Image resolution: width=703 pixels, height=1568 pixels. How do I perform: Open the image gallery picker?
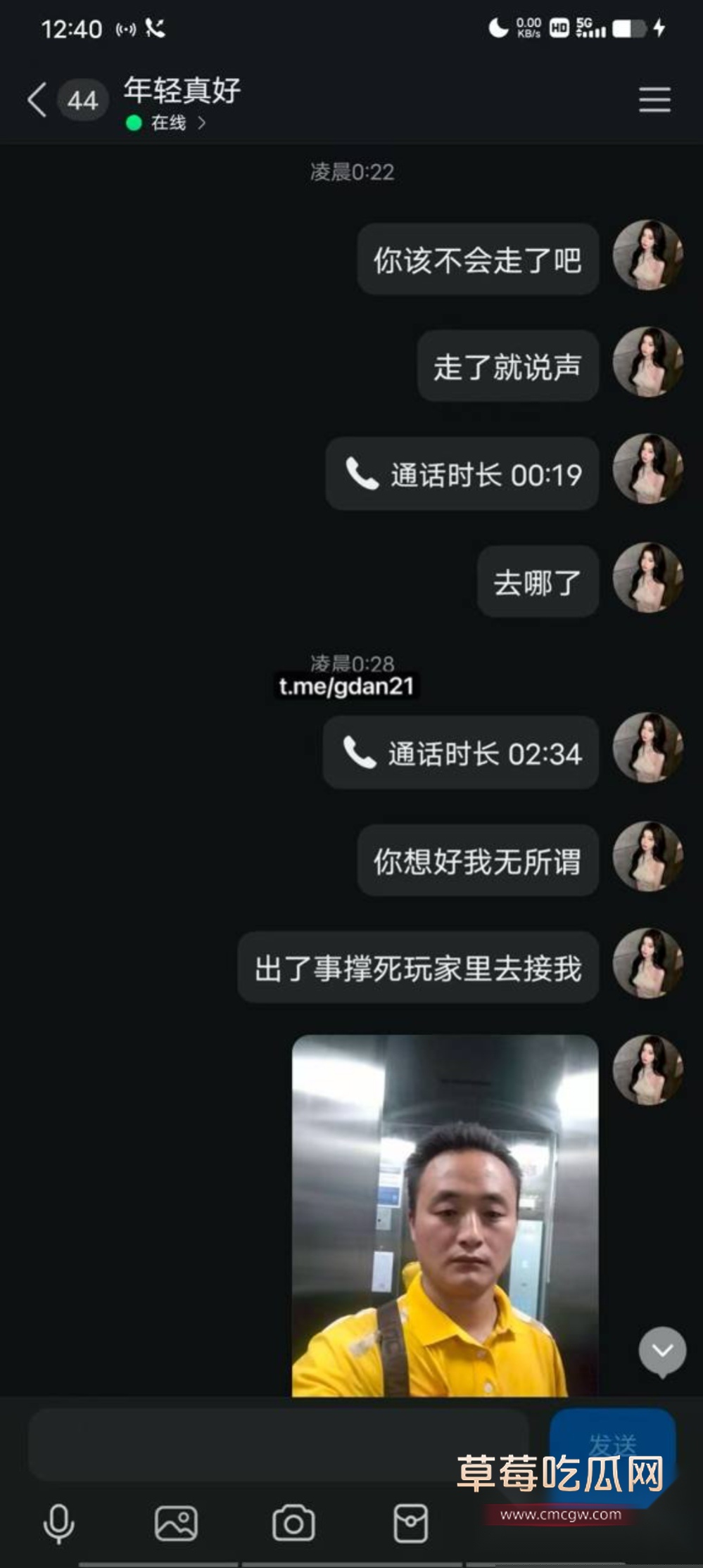point(176,1524)
